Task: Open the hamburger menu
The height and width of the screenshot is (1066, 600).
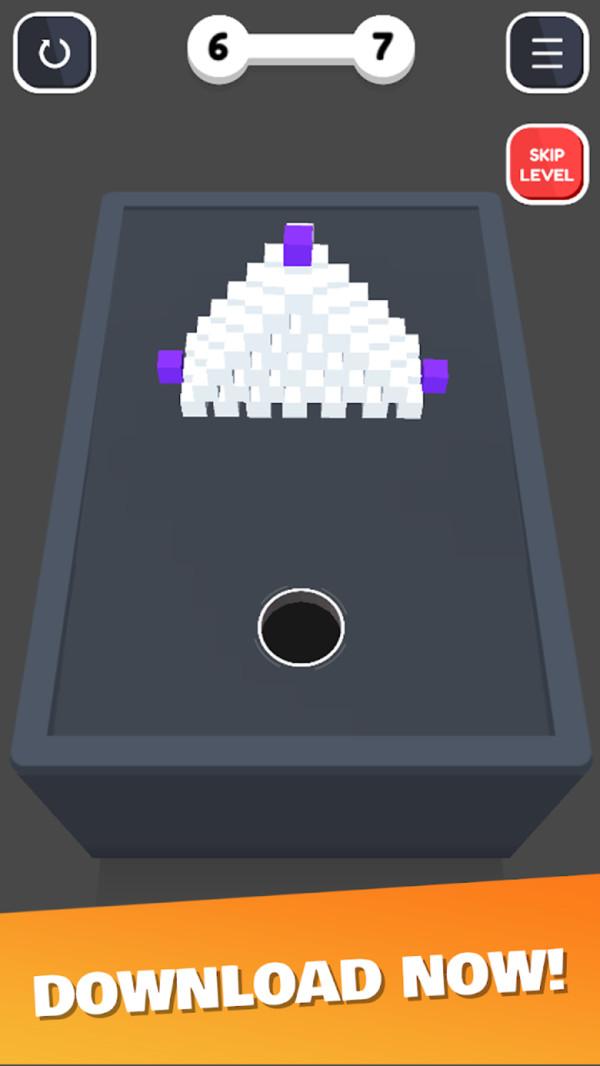Action: (x=546, y=52)
